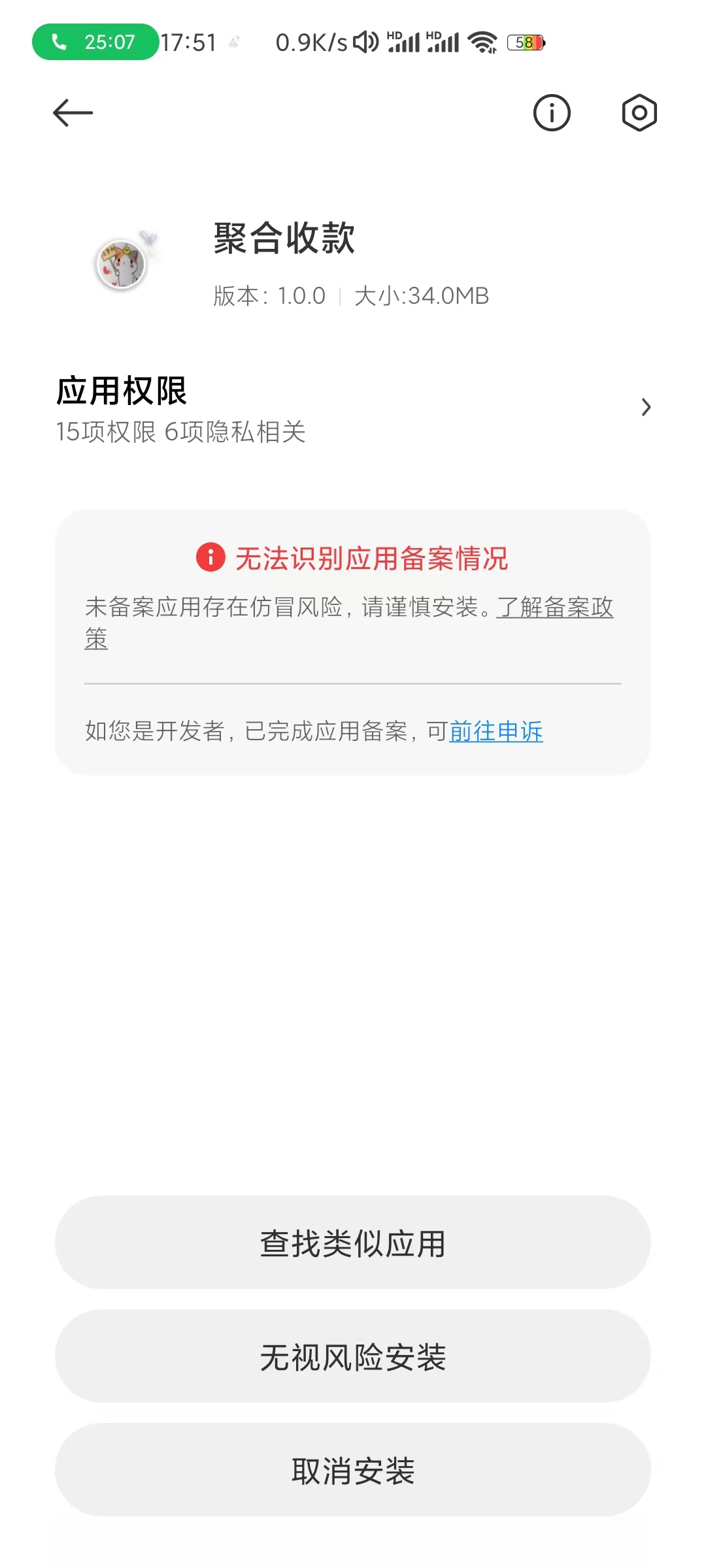Choose 无视风险安装 to install anyway

tap(353, 1356)
